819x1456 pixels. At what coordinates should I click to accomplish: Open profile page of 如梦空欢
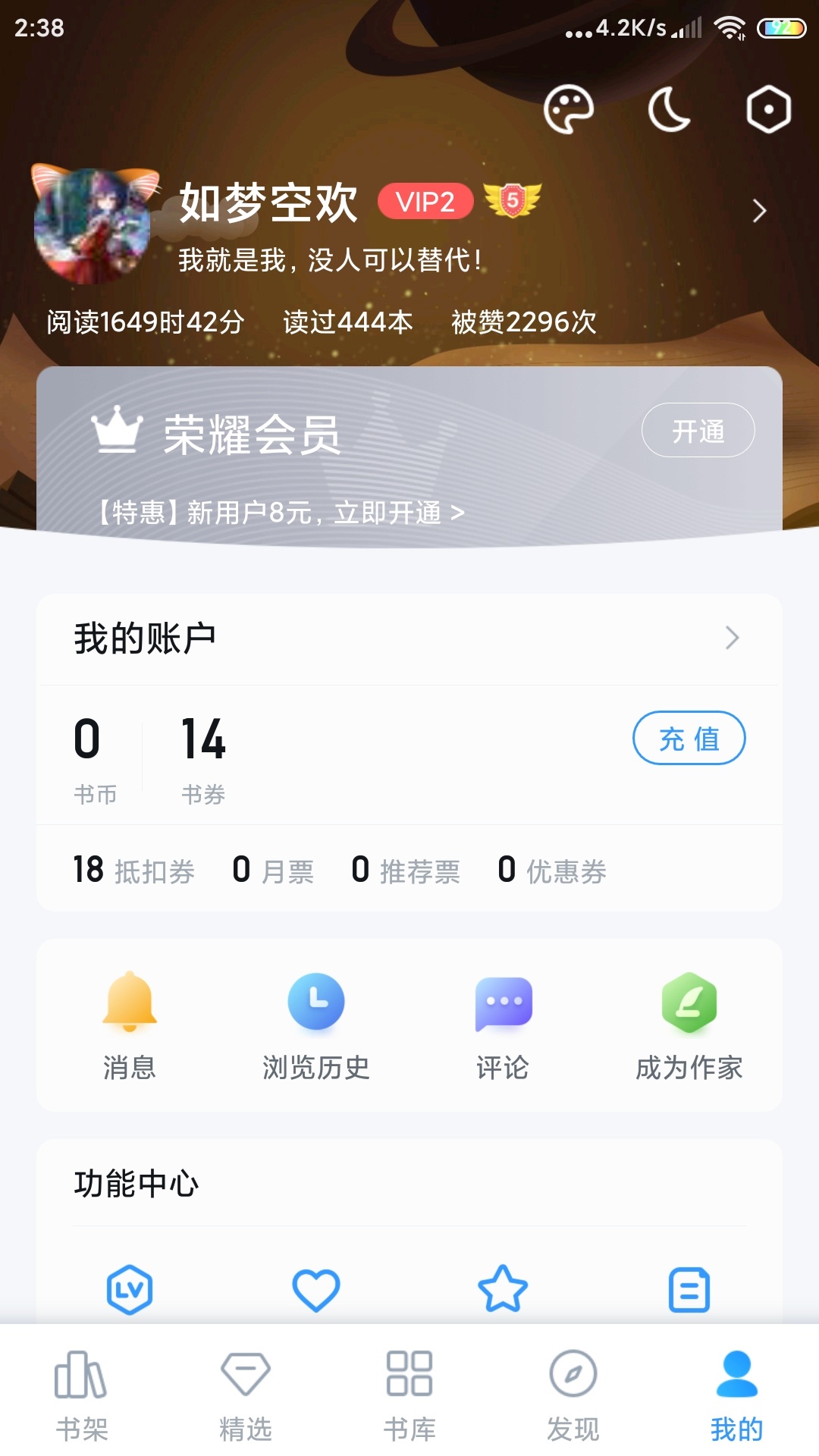[758, 211]
